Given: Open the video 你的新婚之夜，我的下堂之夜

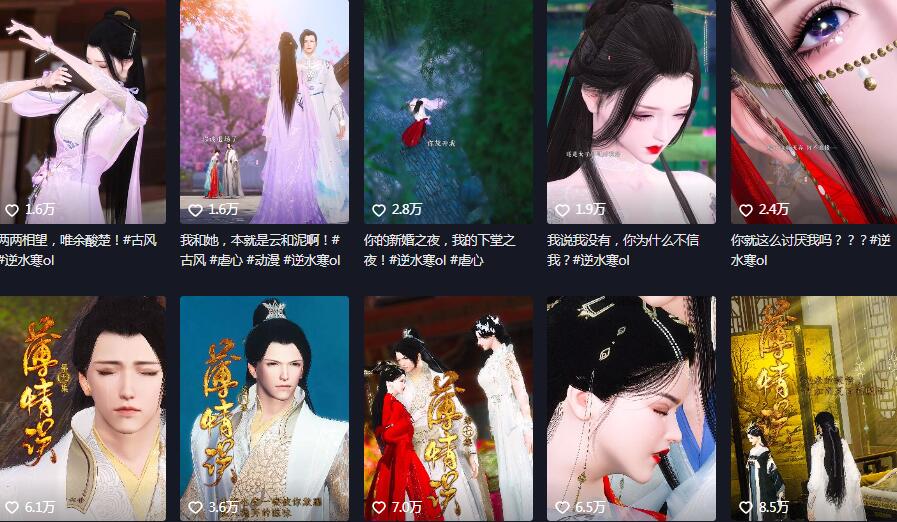Looking at the screenshot, I should pyautogui.click(x=448, y=110).
